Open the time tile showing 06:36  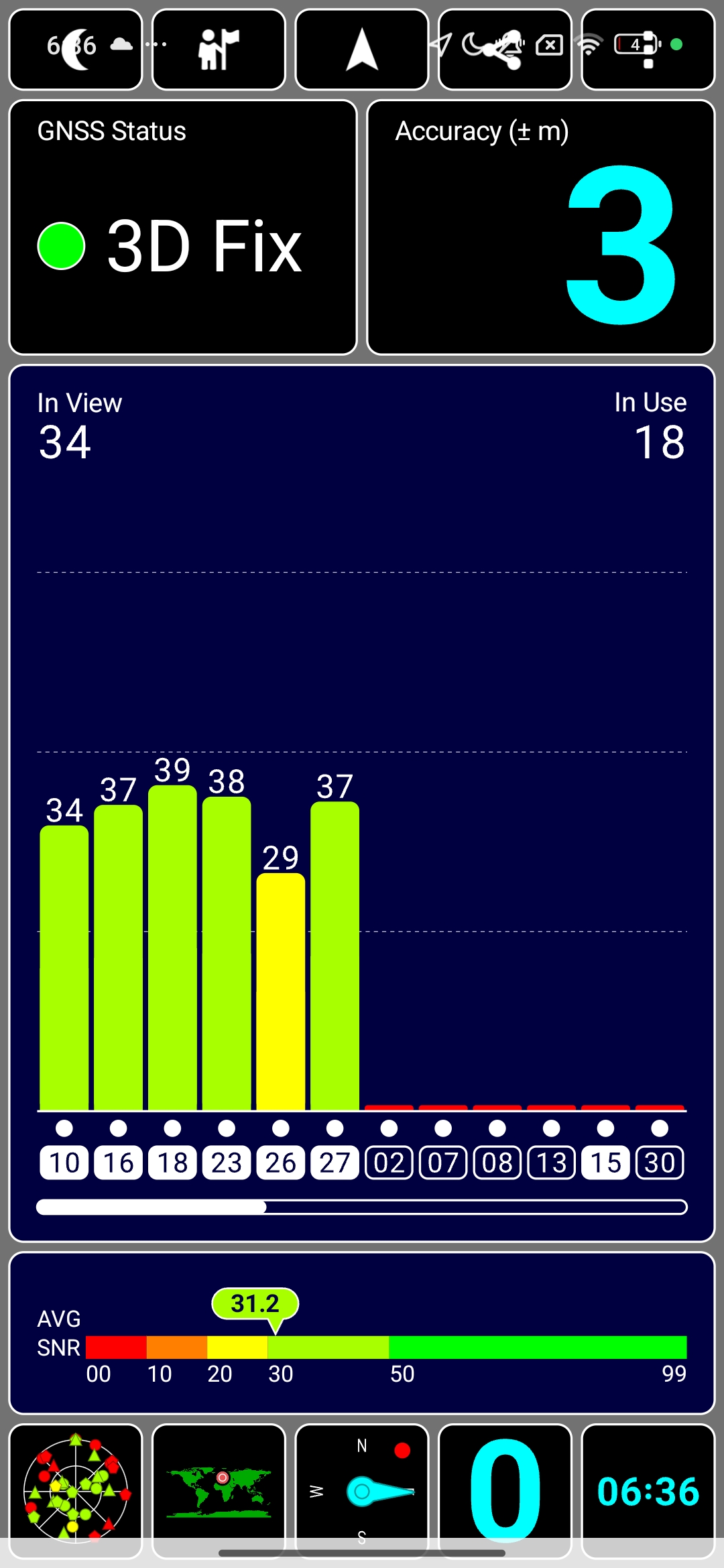pyautogui.click(x=648, y=1492)
